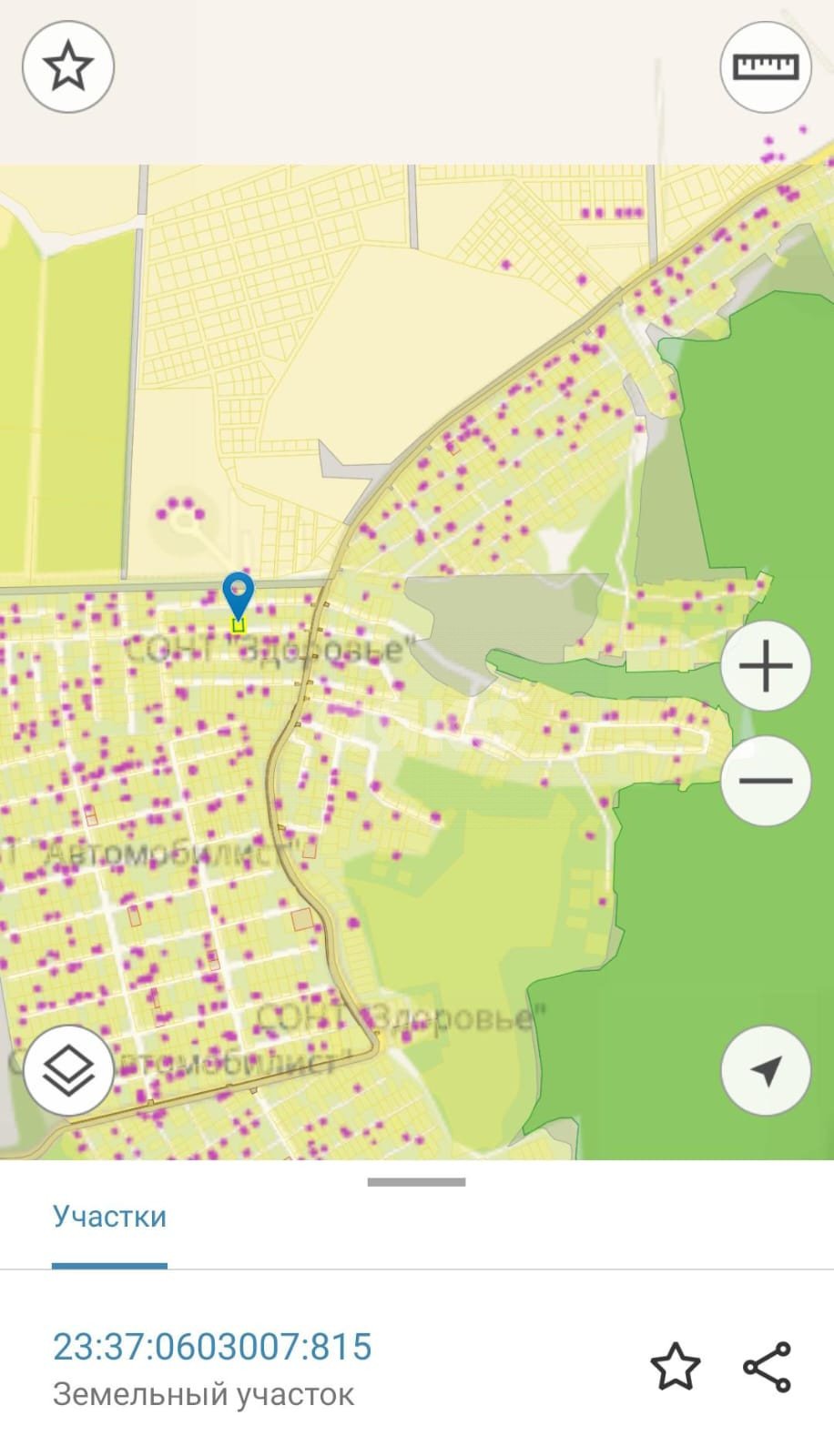The image size is (834, 1456).
Task: Switch to the Участки tab
Action: [109, 1217]
